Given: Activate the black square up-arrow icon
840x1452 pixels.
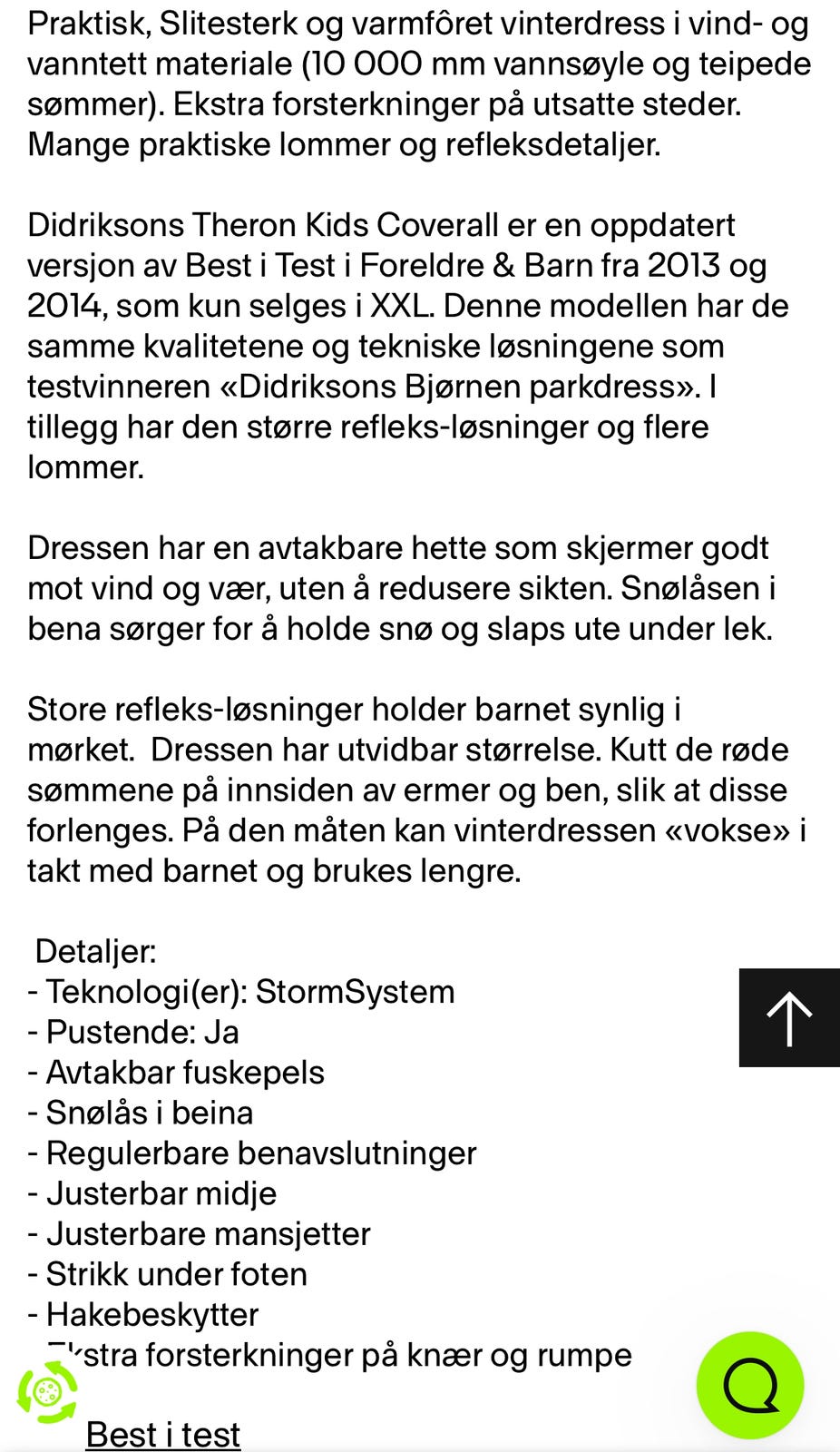Looking at the screenshot, I should pos(788,1016).
